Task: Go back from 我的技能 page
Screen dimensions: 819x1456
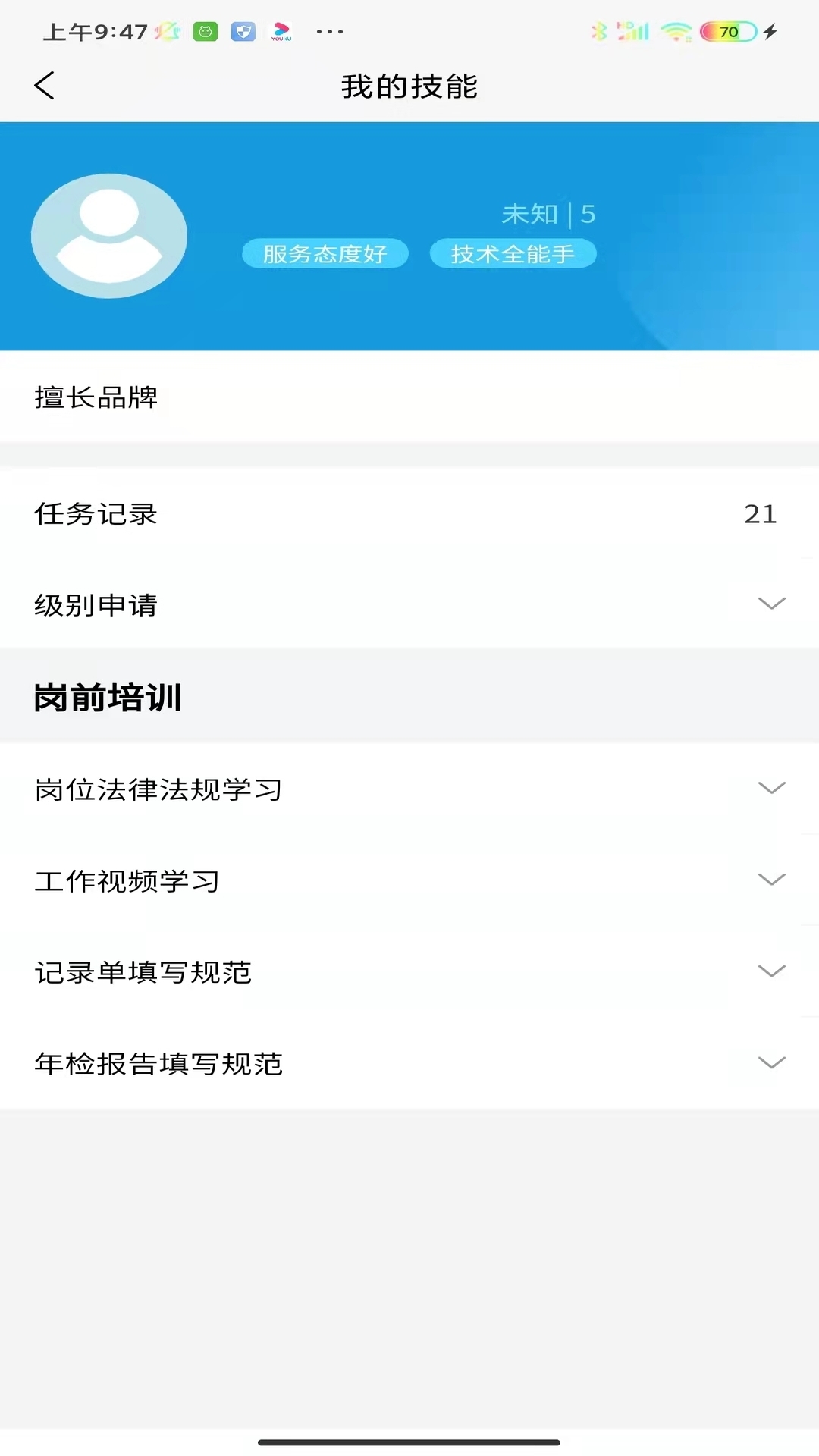Action: coord(45,86)
